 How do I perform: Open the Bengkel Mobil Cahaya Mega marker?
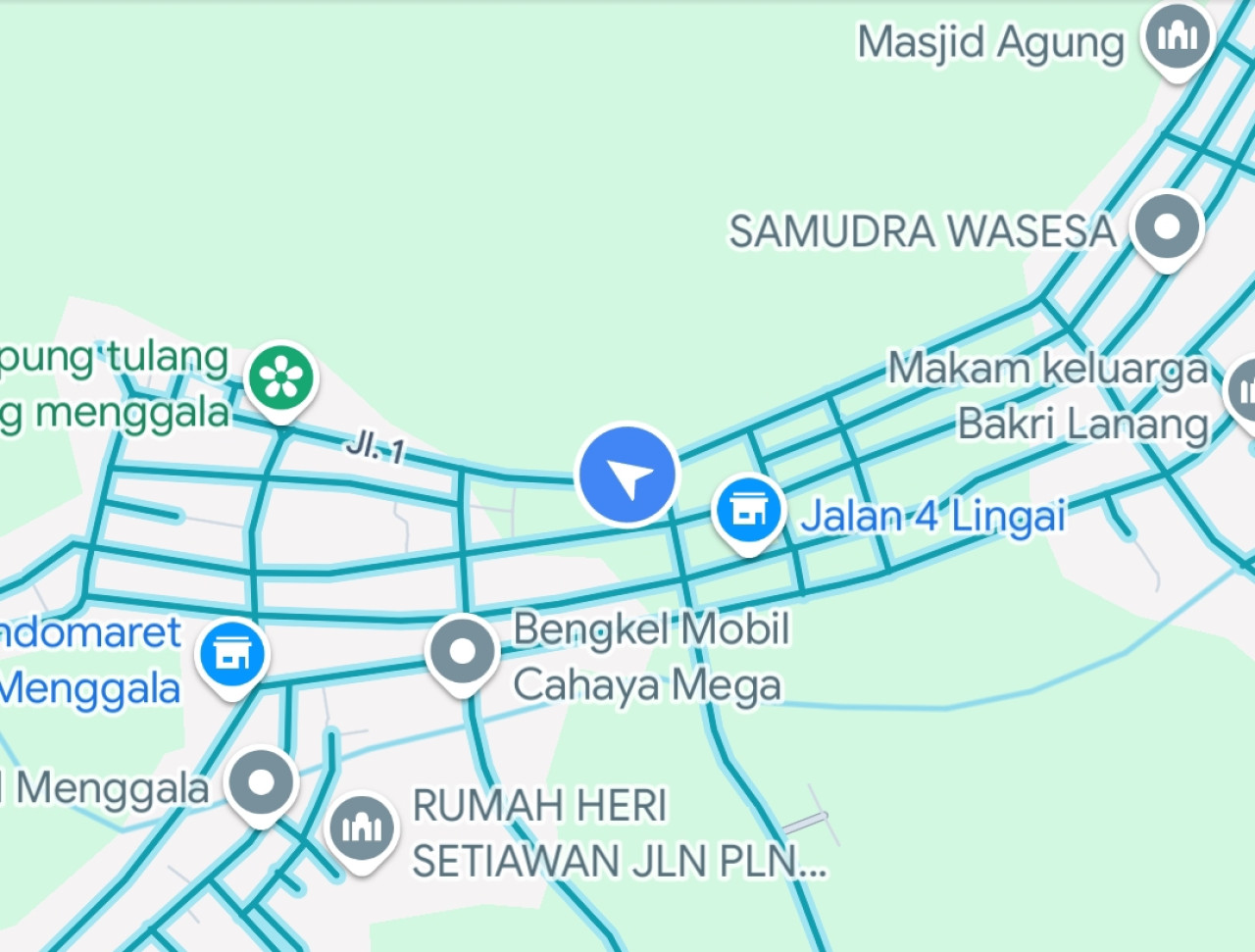tap(462, 652)
